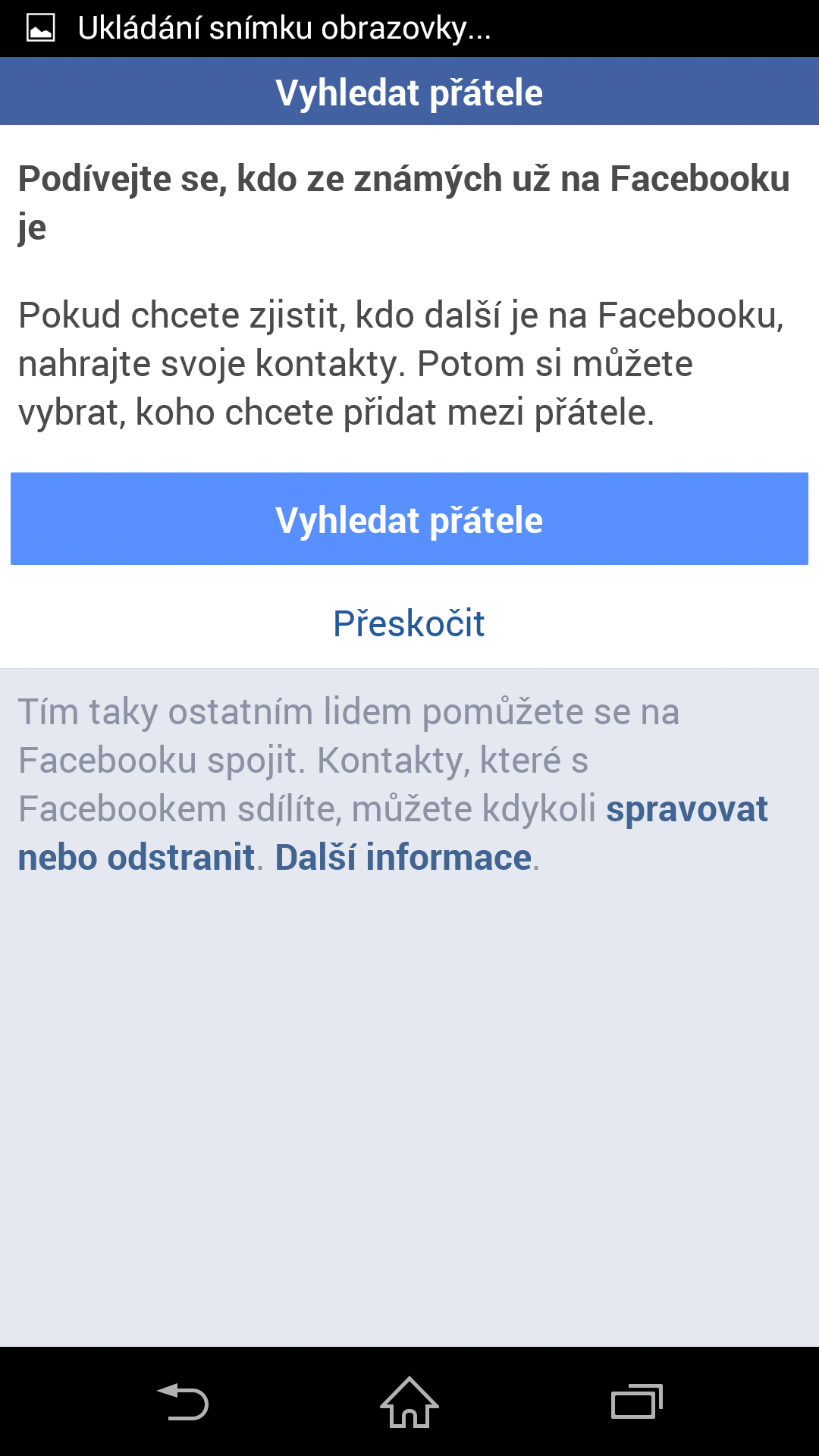Skip with the Přeskočit link
This screenshot has width=819, height=1456.
pos(409,623)
